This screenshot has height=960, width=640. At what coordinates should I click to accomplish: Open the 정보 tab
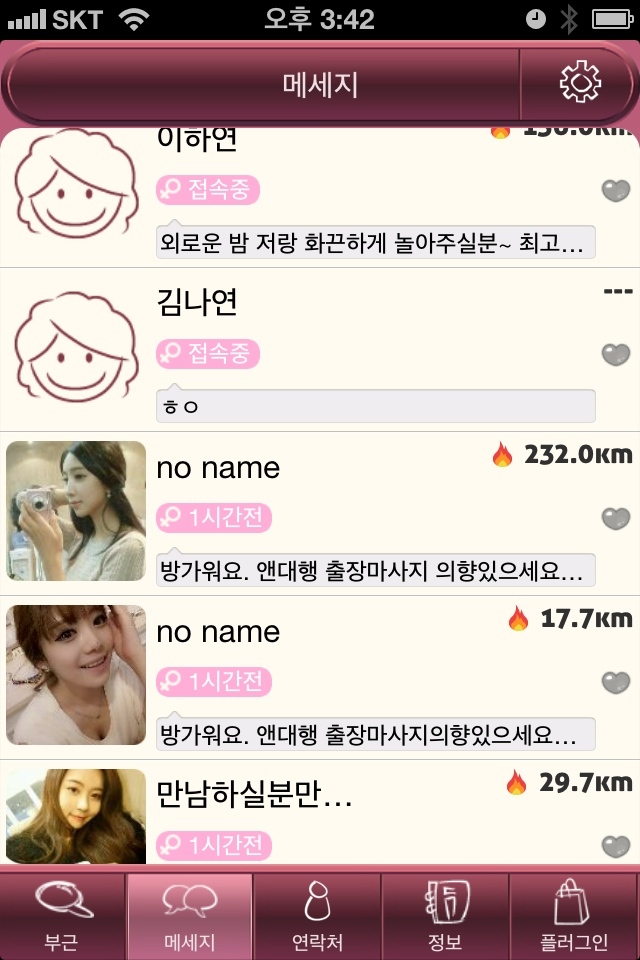click(x=445, y=917)
